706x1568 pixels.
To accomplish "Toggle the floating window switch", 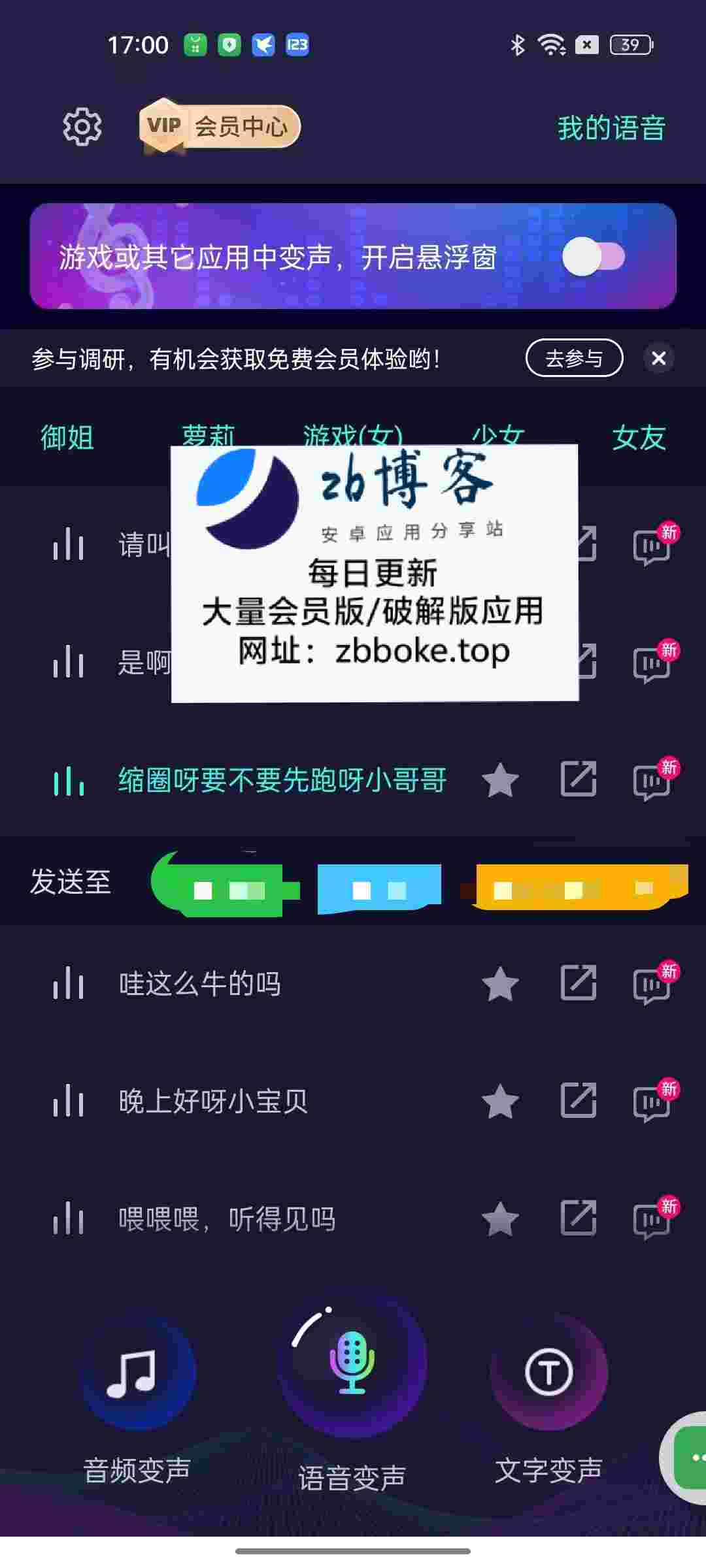I will (594, 257).
